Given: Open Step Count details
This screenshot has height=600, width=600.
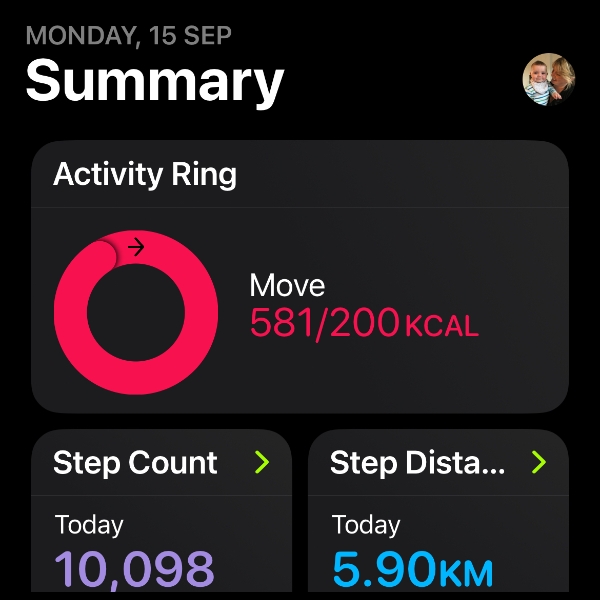Looking at the screenshot, I should [x=161, y=463].
